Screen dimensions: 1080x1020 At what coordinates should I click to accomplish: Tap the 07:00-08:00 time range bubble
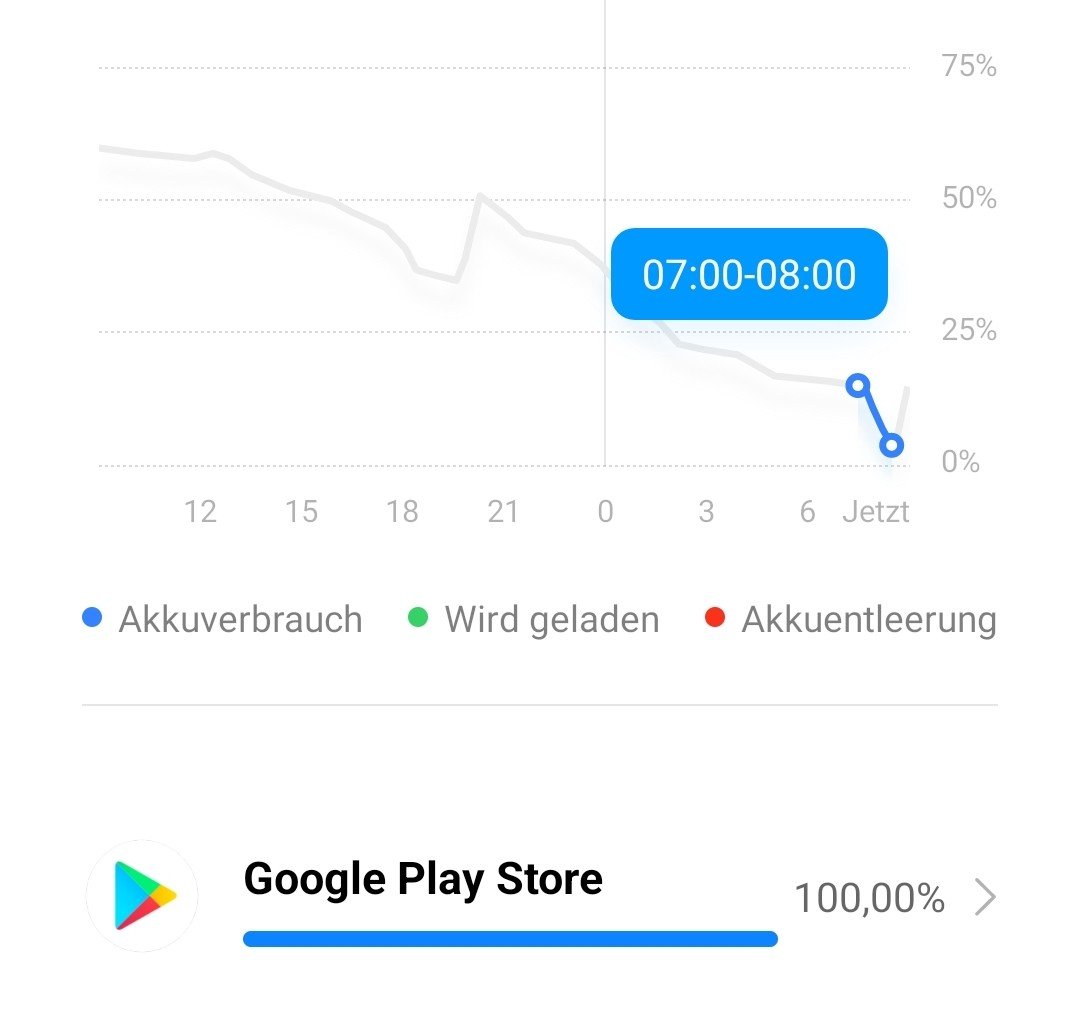pyautogui.click(x=749, y=274)
